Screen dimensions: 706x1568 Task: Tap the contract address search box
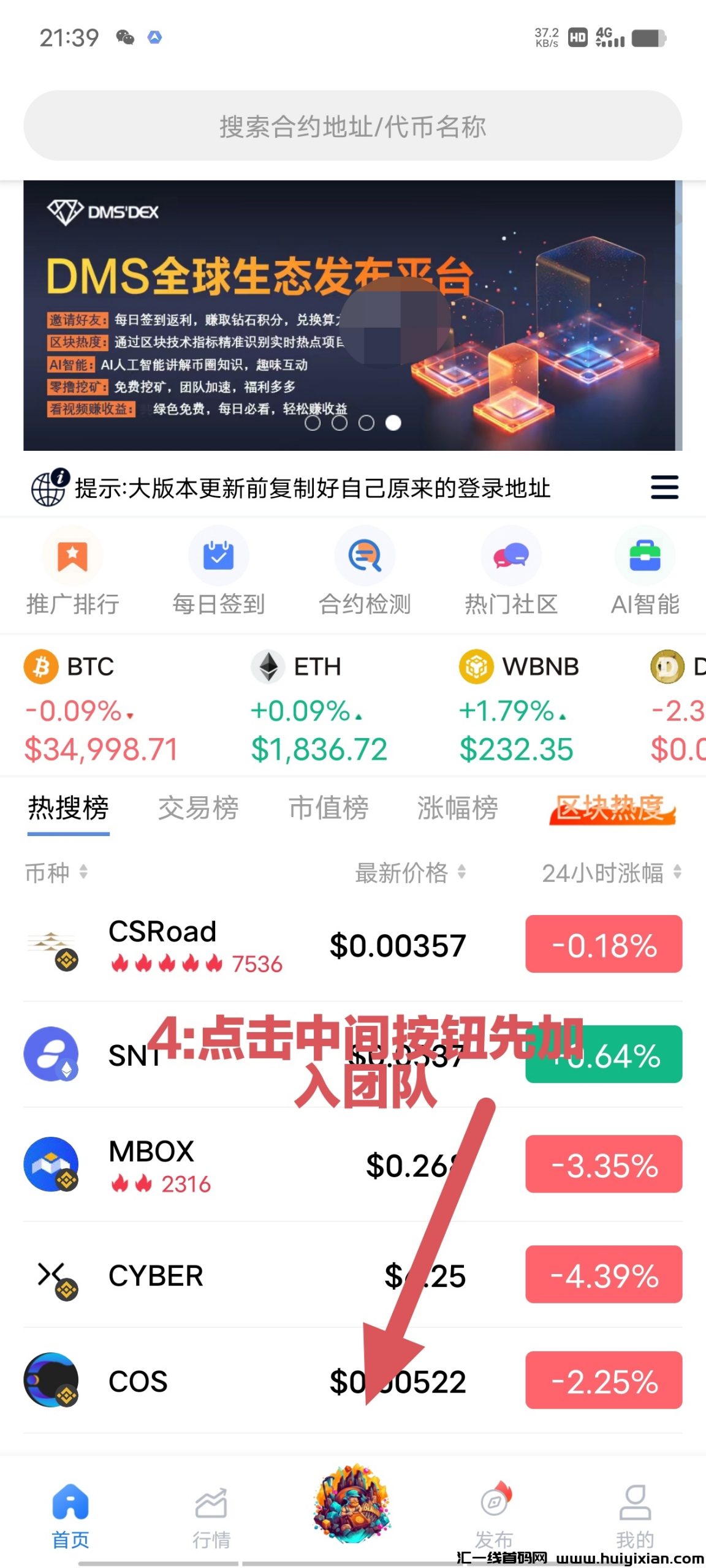pos(352,126)
